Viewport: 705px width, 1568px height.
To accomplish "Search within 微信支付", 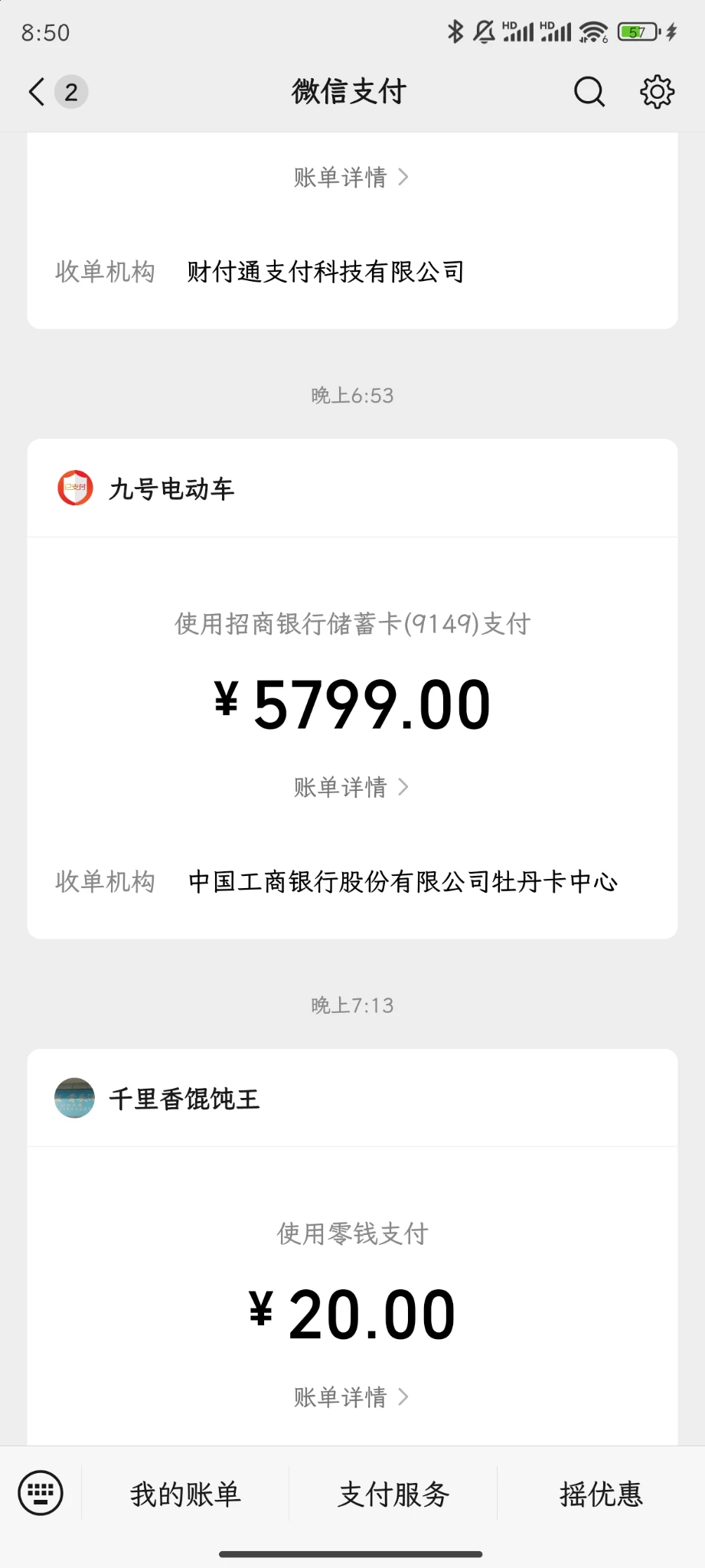I will (x=589, y=92).
